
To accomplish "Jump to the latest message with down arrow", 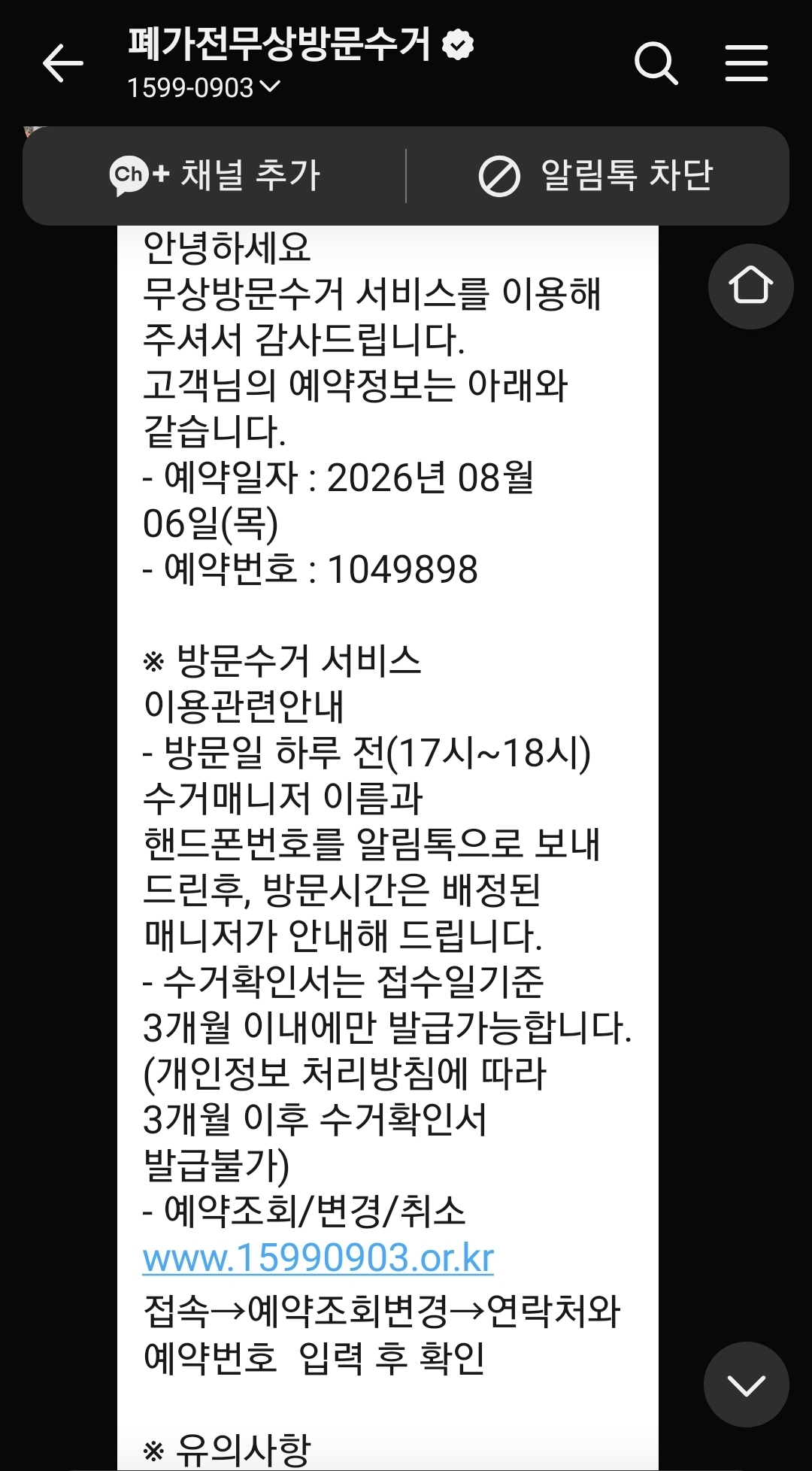I will (746, 1385).
